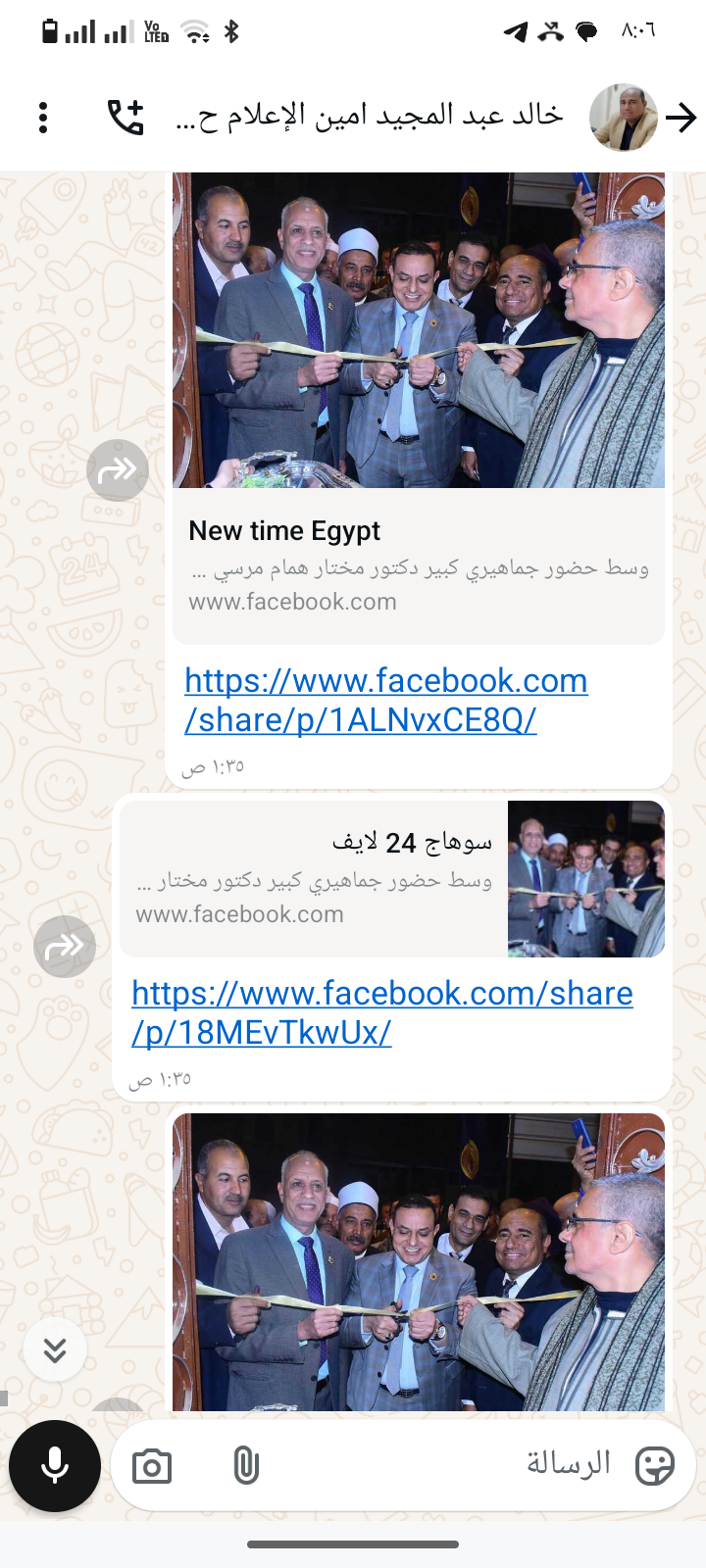706x1568 pixels.
Task: Start a call with this contact
Action: pos(126,118)
